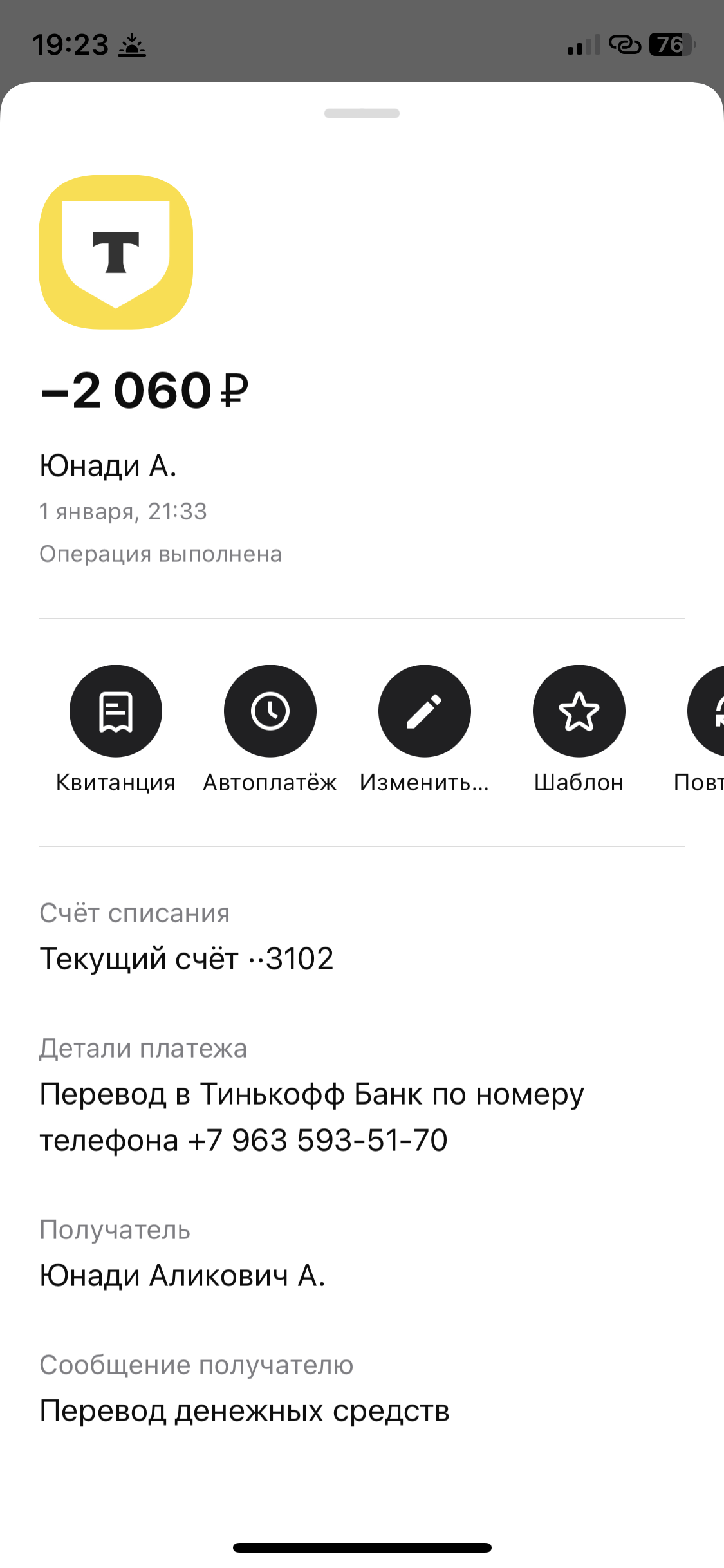This screenshot has width=724, height=1568.
Task: Open the Квитанция receipt
Action: coord(116,711)
